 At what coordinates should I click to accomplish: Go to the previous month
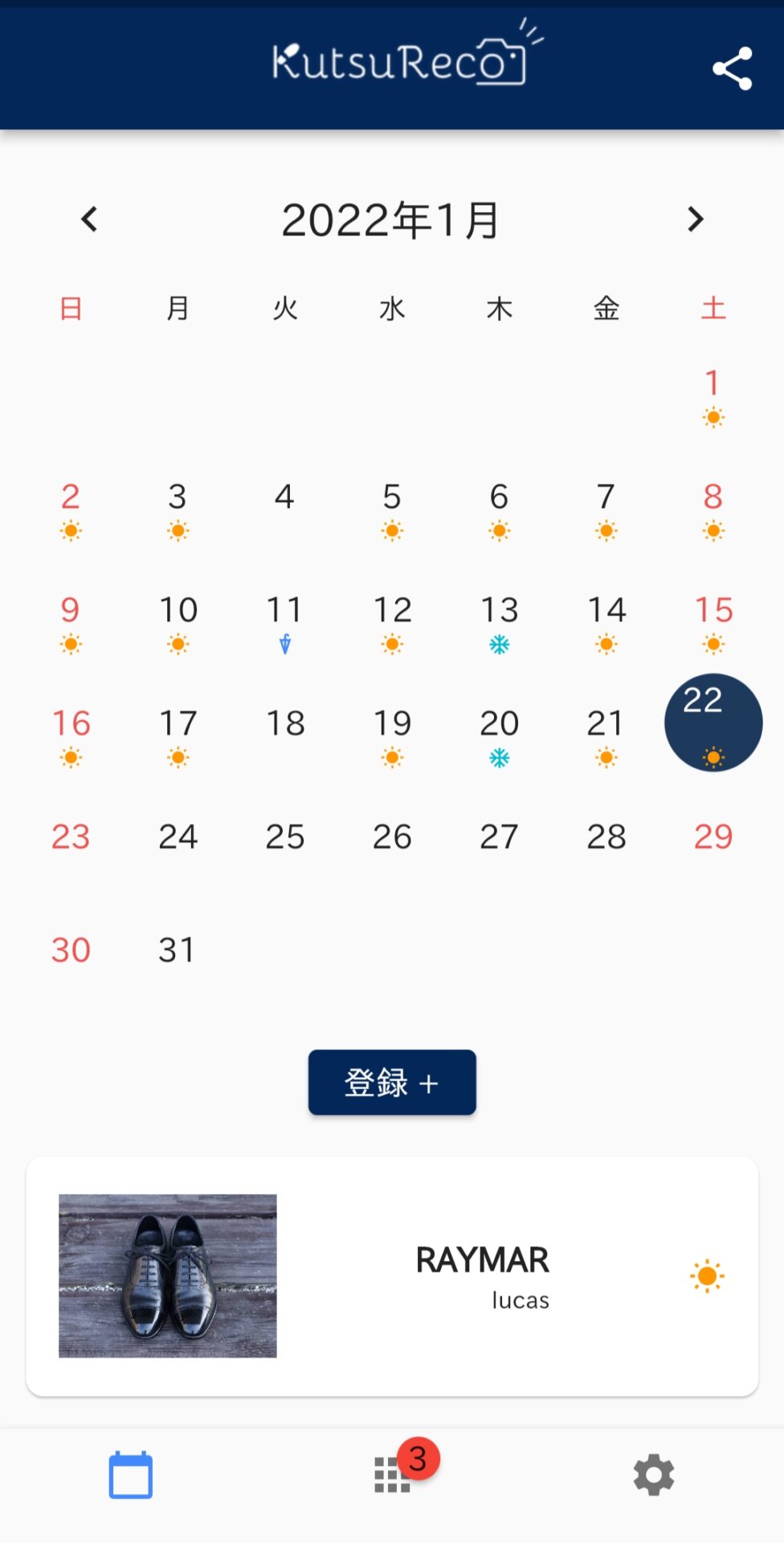click(x=89, y=219)
